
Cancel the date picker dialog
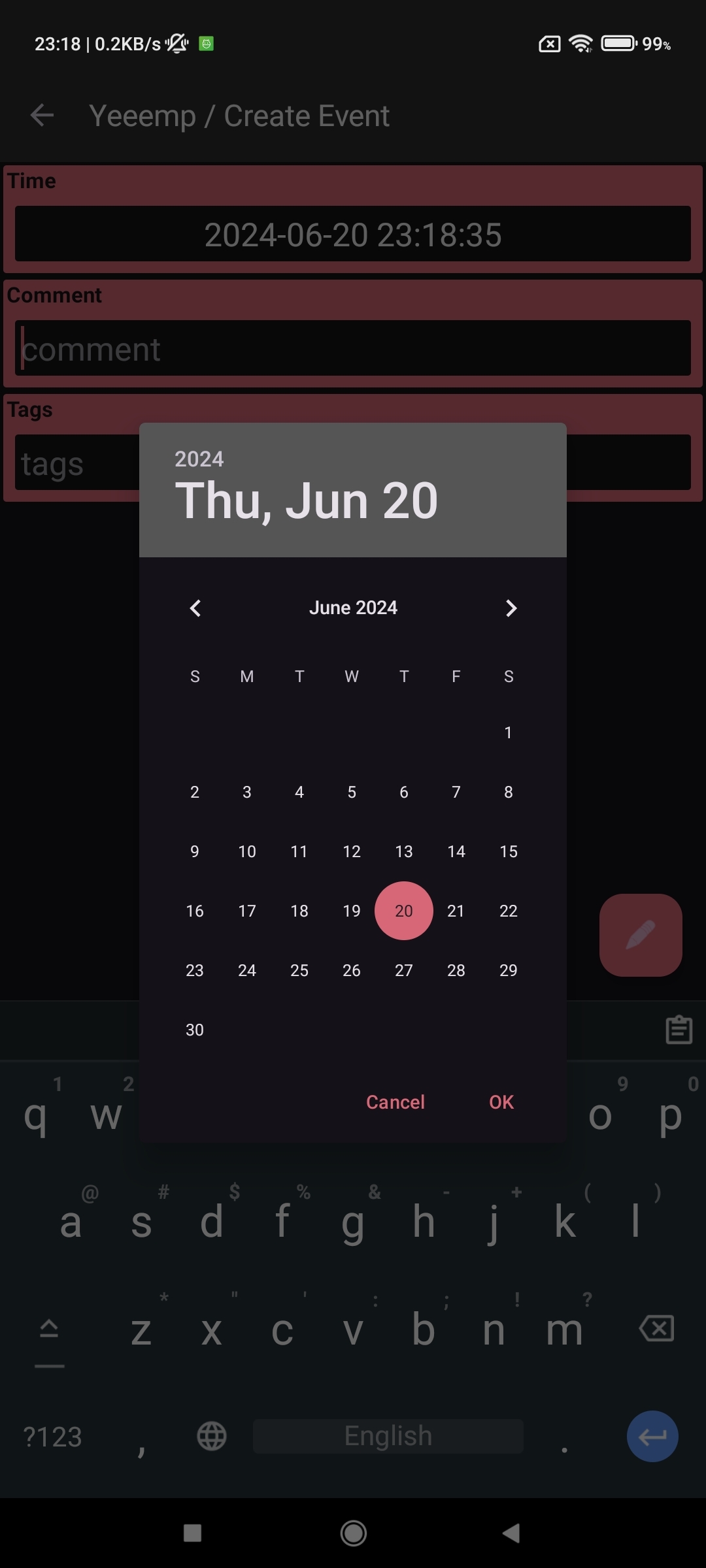[395, 1102]
